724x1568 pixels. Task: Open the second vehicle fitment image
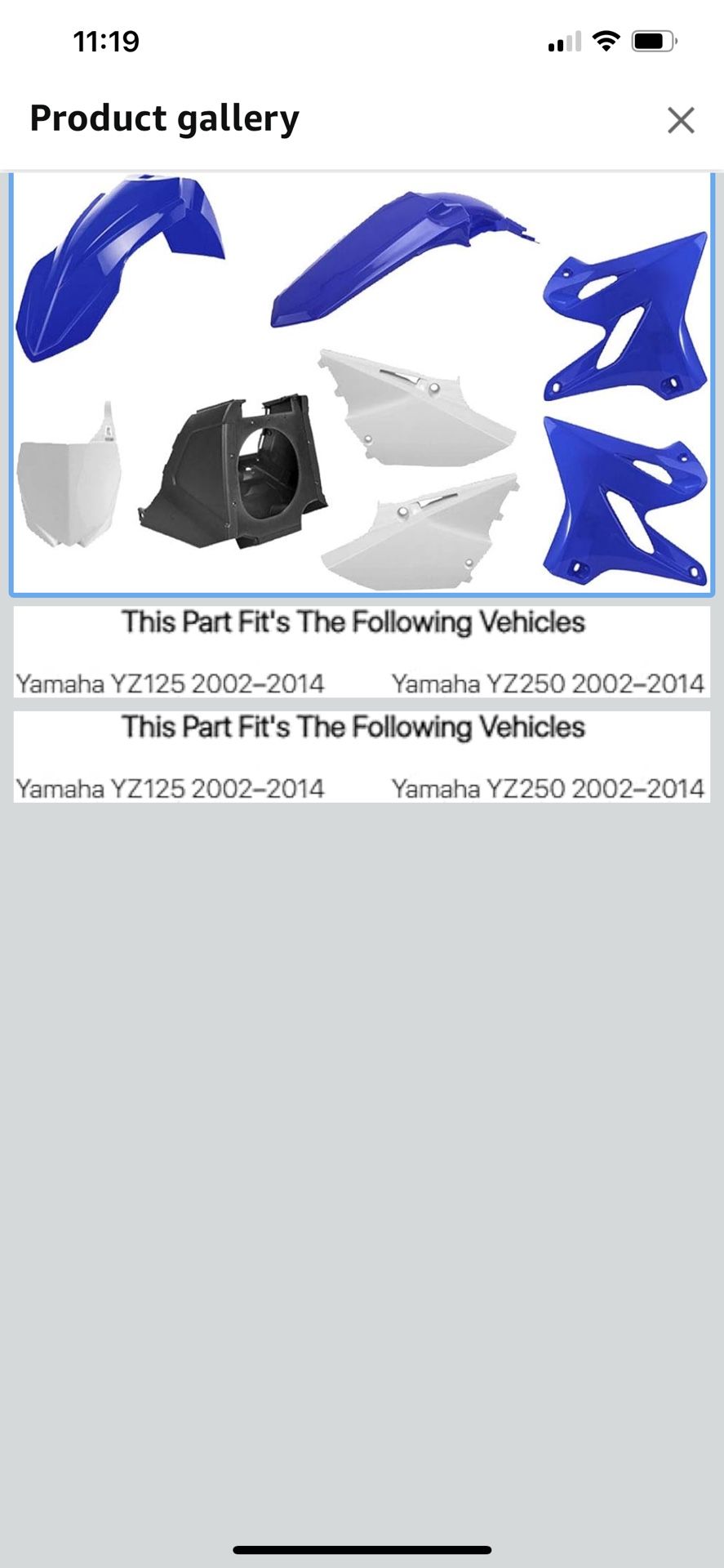(x=362, y=756)
